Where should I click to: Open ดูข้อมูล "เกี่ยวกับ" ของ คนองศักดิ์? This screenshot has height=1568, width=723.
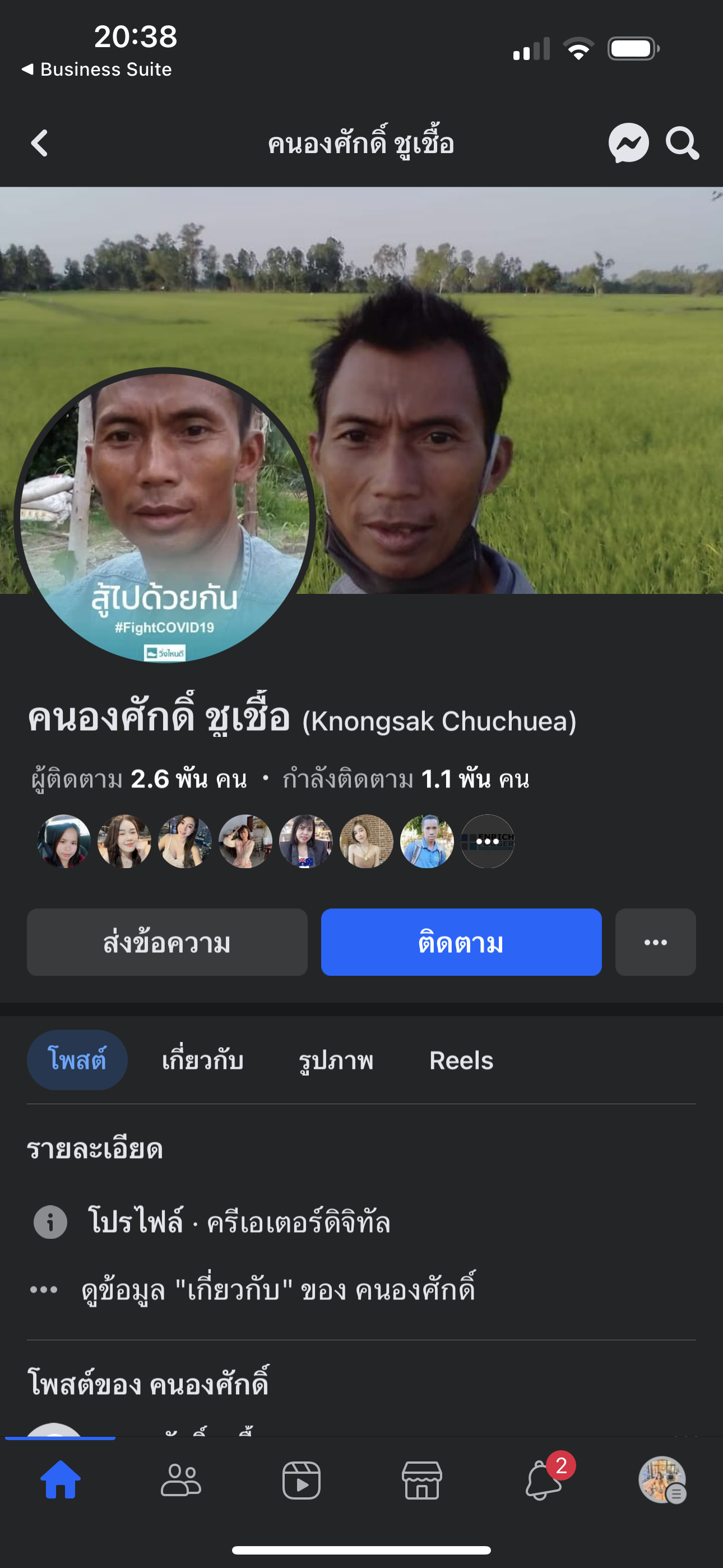click(277, 1289)
